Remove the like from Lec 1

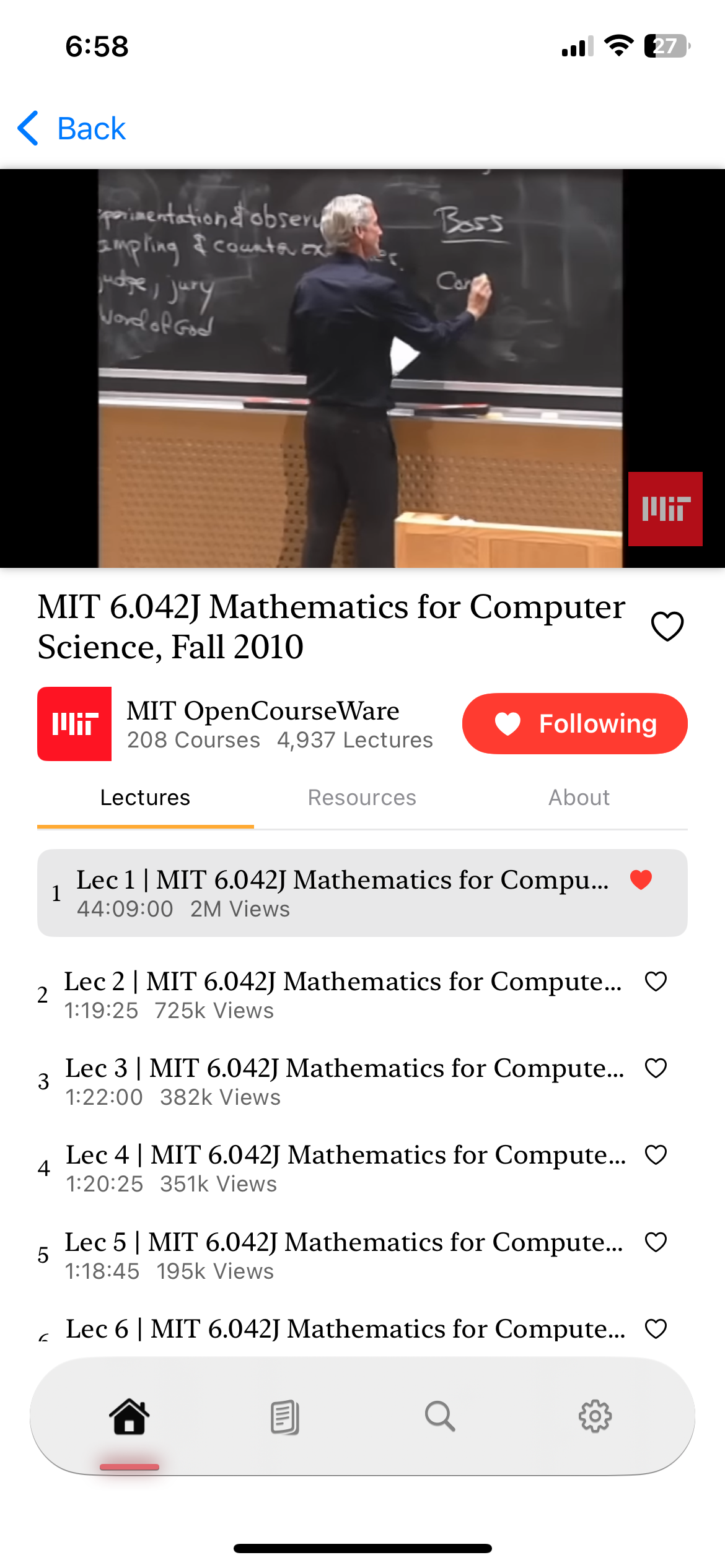(x=641, y=879)
